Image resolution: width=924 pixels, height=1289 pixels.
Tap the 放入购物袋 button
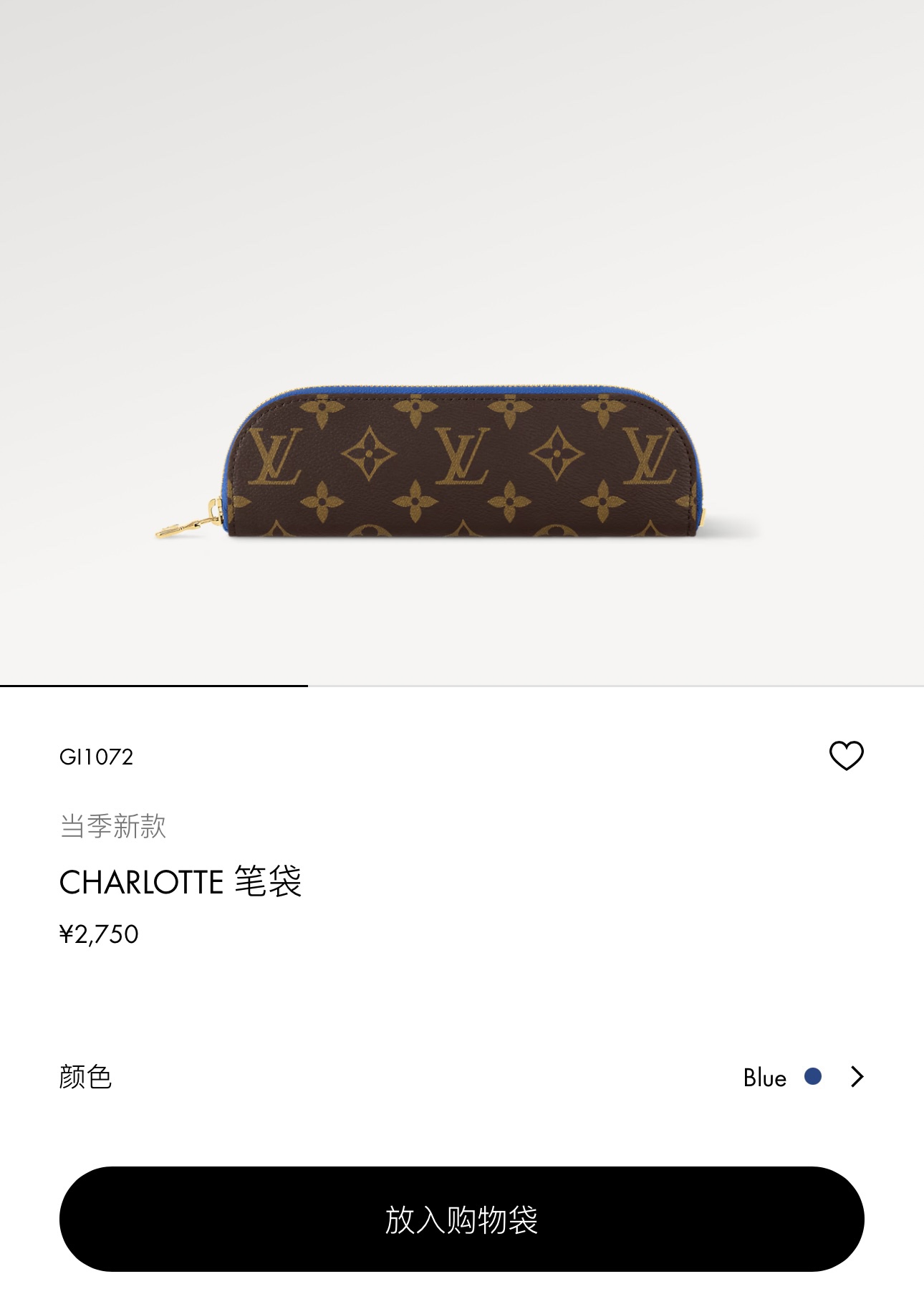click(x=461, y=1219)
